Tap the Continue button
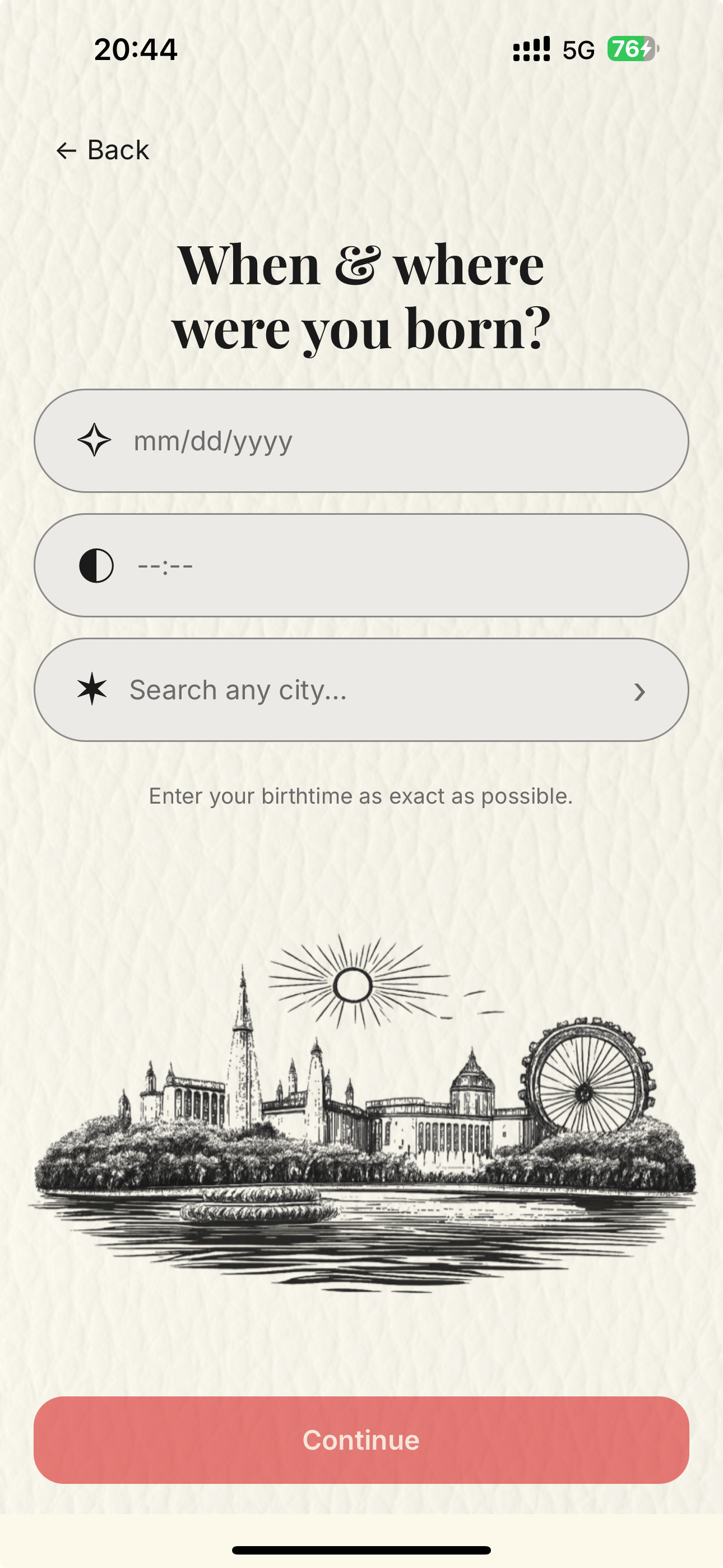Screen dimensions: 723x1568 point(361,1440)
